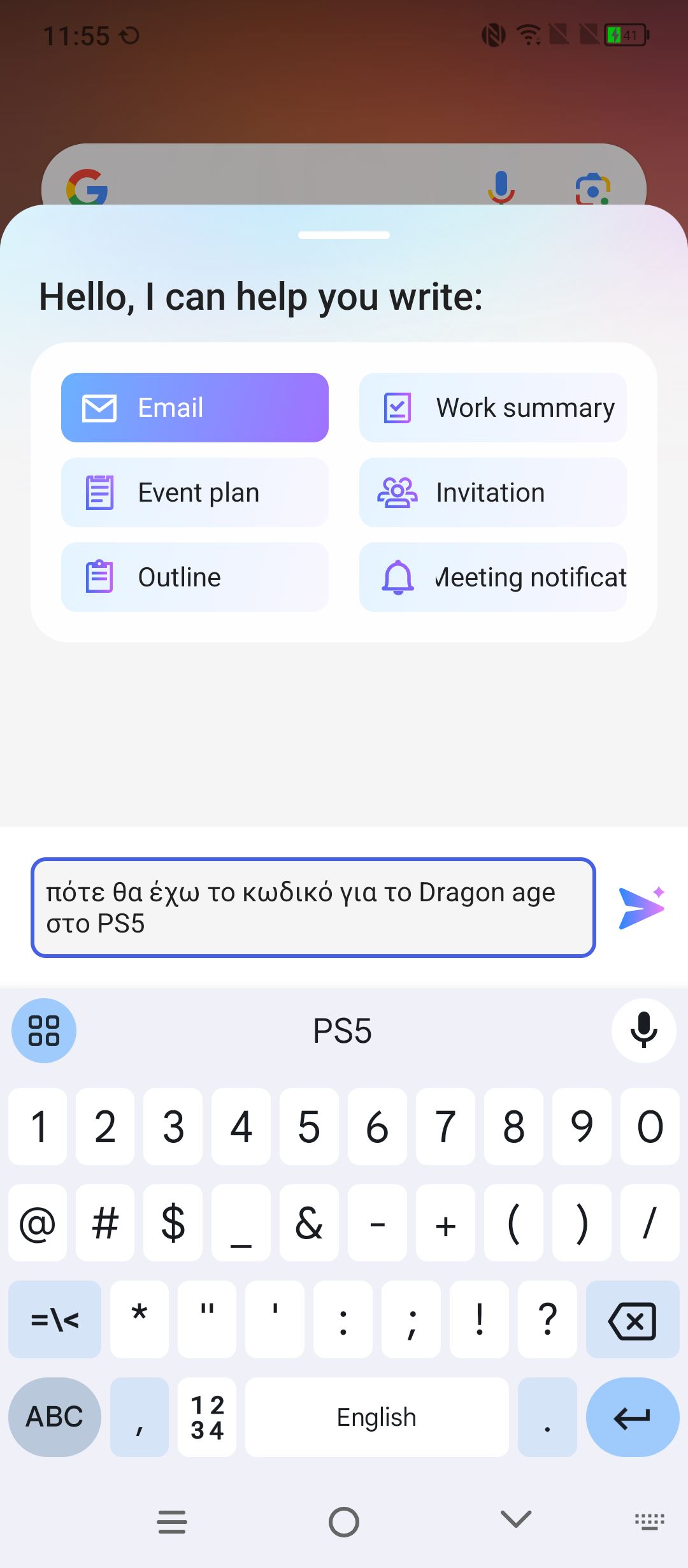
Task: Tap the keyboard enter key
Action: (632, 1417)
